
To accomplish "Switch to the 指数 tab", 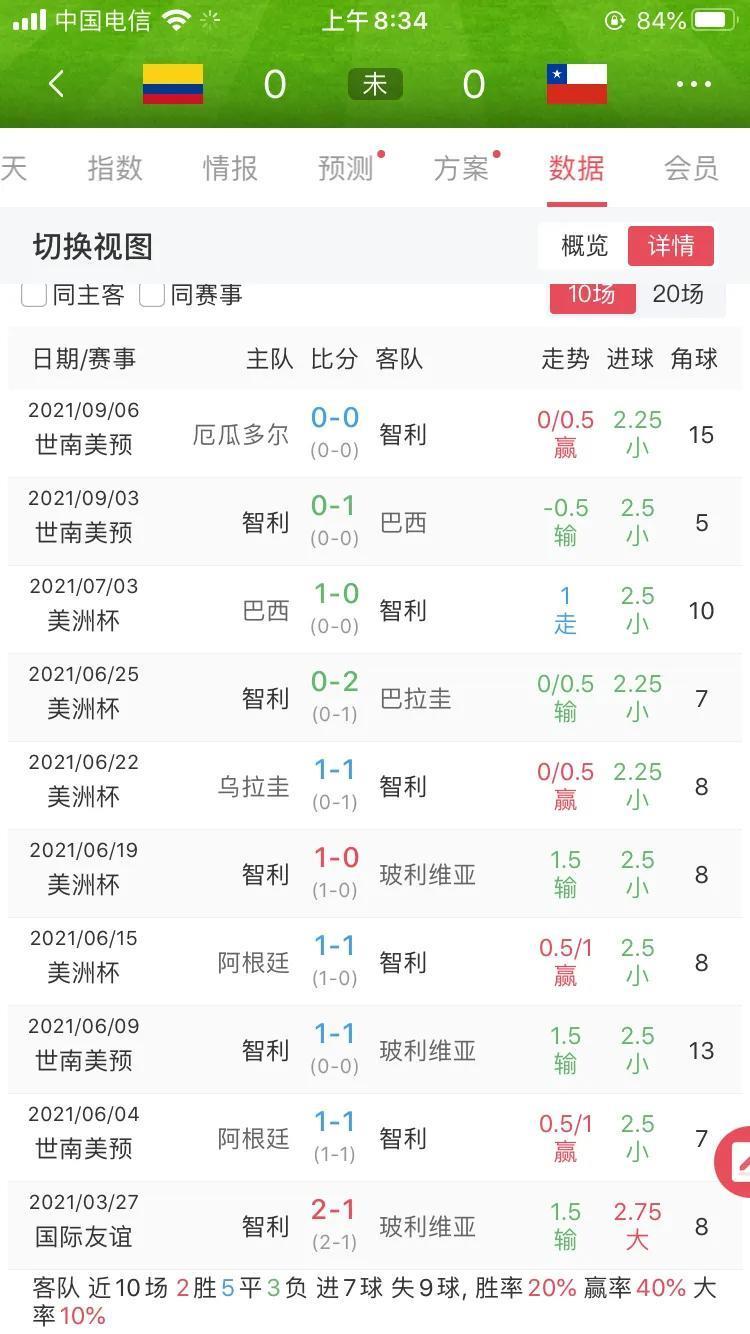I will coord(114,168).
